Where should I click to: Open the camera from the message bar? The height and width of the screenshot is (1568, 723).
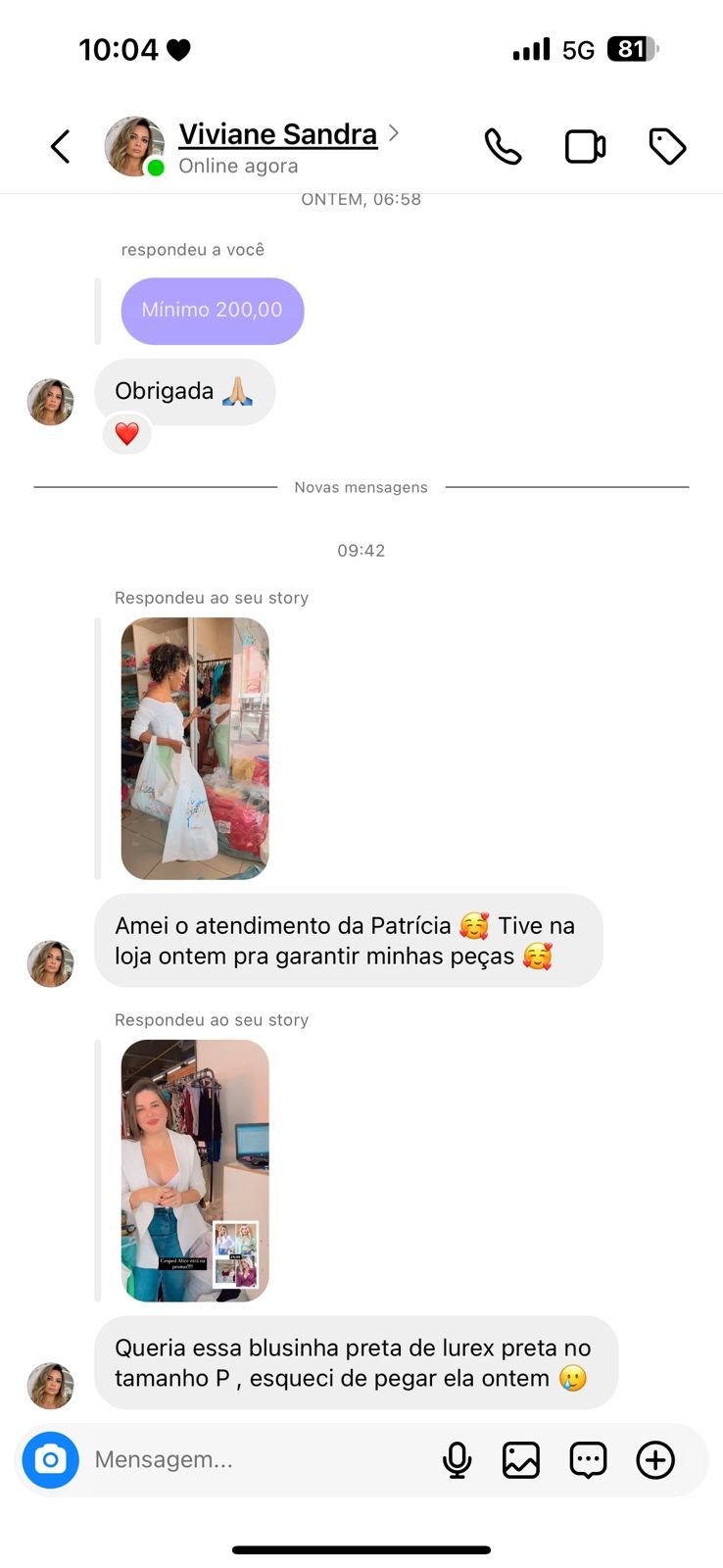tap(51, 1459)
